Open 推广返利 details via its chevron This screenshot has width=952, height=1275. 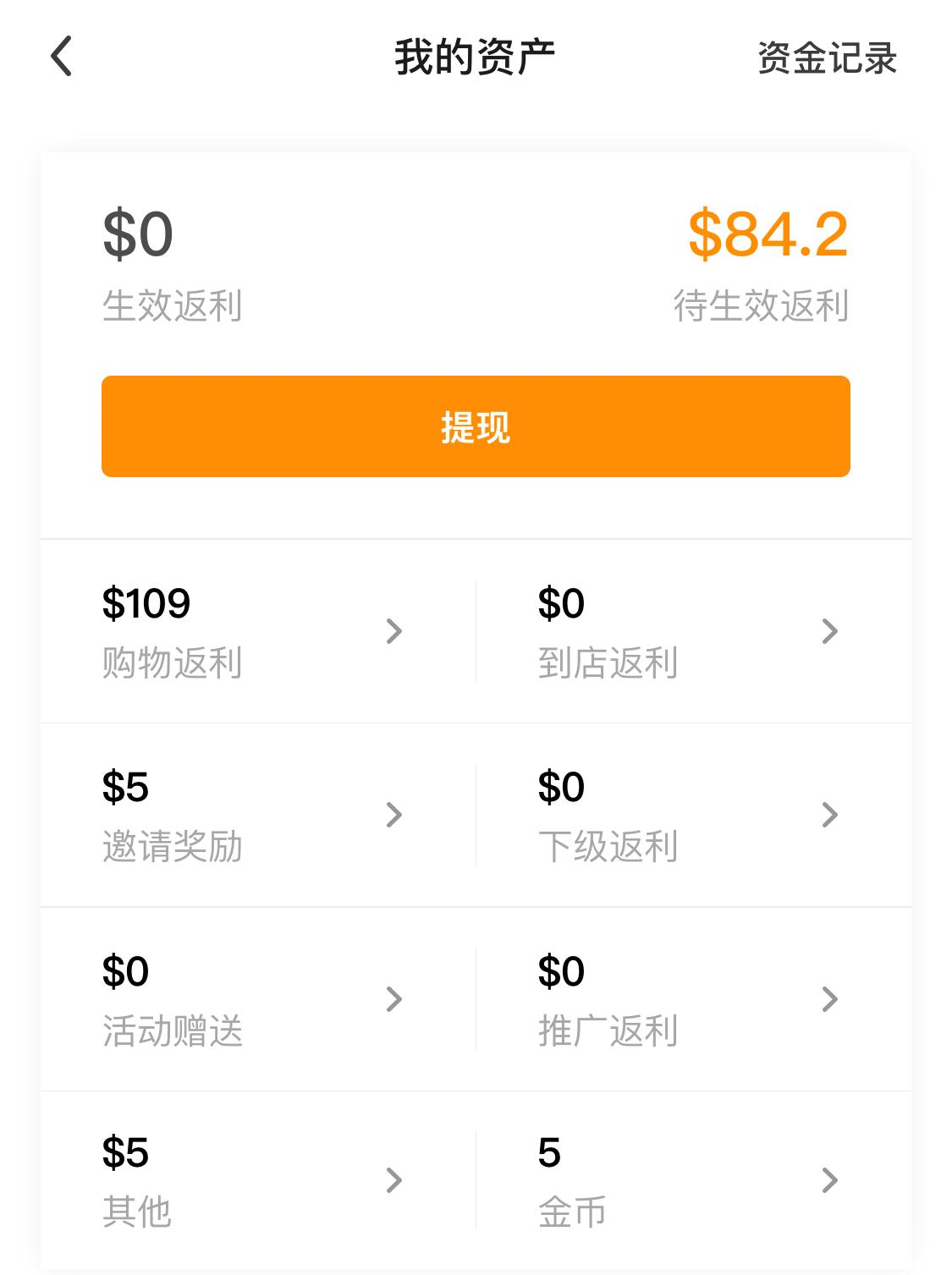831,1000
